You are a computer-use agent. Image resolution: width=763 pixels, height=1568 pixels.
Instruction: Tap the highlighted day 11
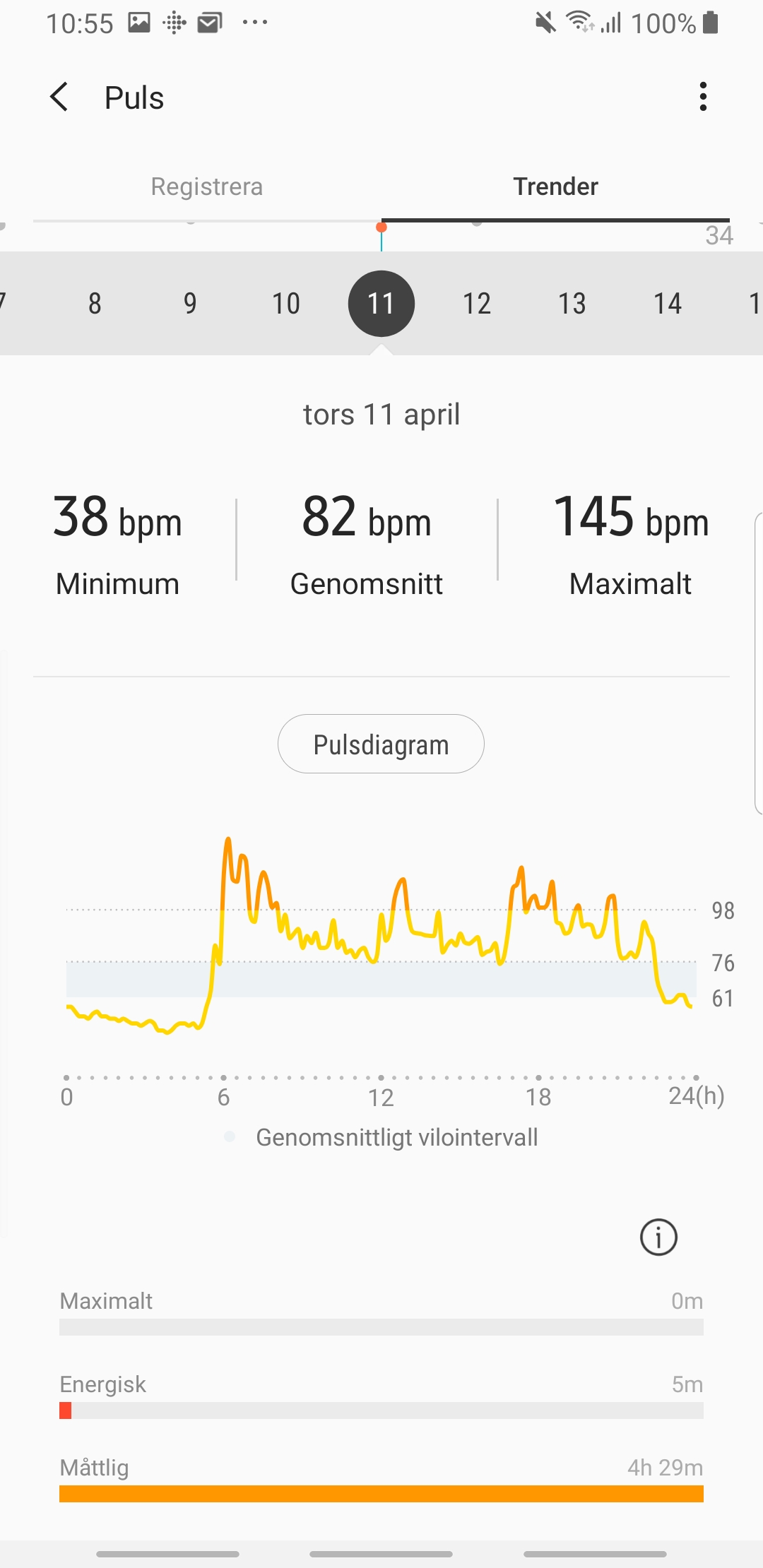coord(381,304)
